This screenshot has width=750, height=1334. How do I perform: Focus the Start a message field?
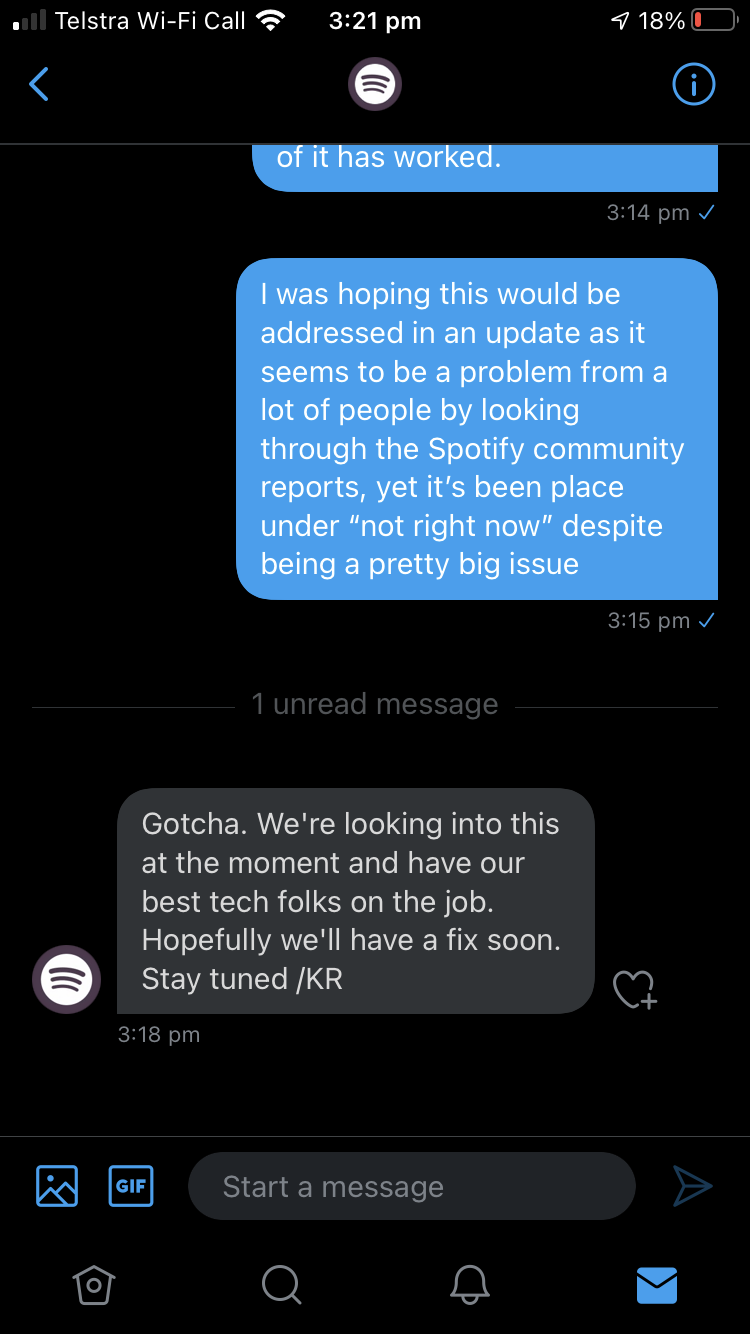412,1186
